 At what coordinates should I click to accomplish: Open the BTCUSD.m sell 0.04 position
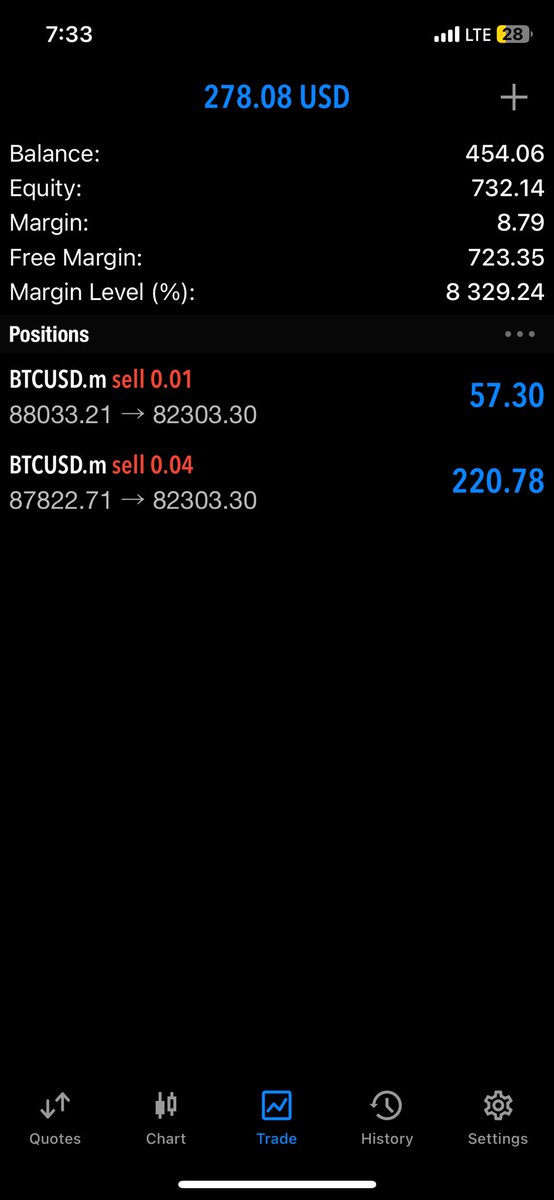point(277,482)
